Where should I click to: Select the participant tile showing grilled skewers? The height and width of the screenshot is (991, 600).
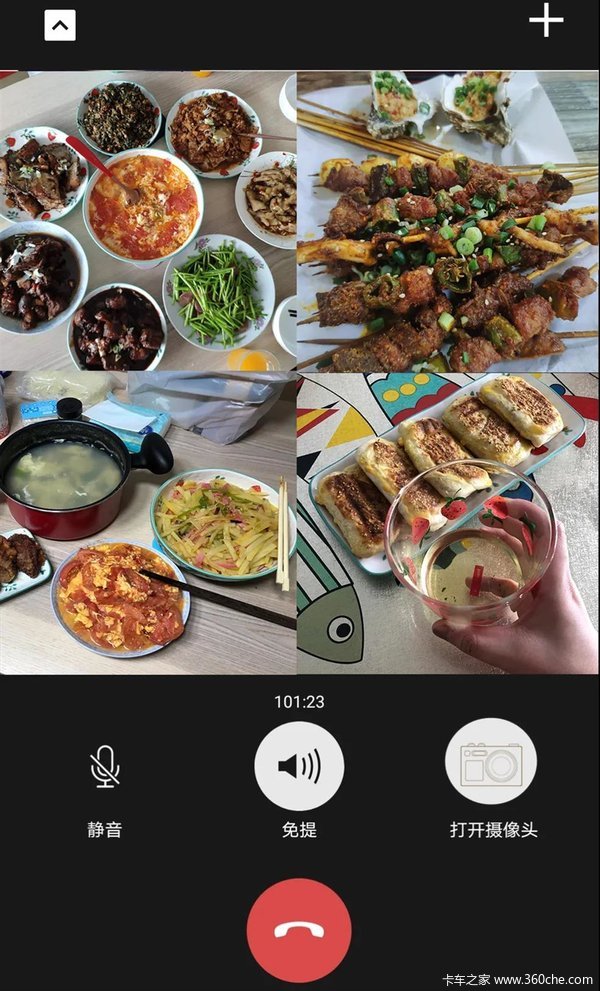click(x=448, y=221)
